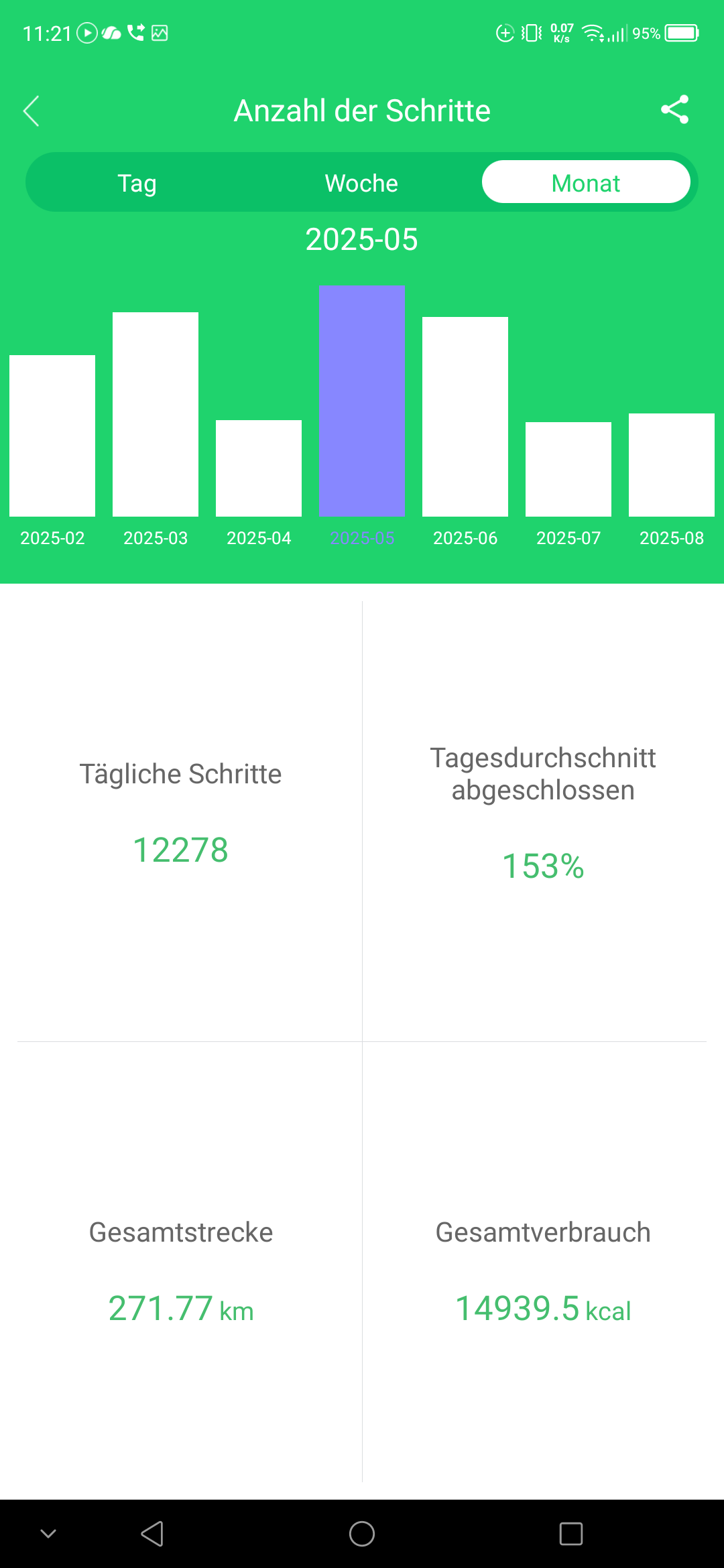The image size is (724, 1568).
Task: Open the recent apps overview
Action: (x=570, y=1533)
